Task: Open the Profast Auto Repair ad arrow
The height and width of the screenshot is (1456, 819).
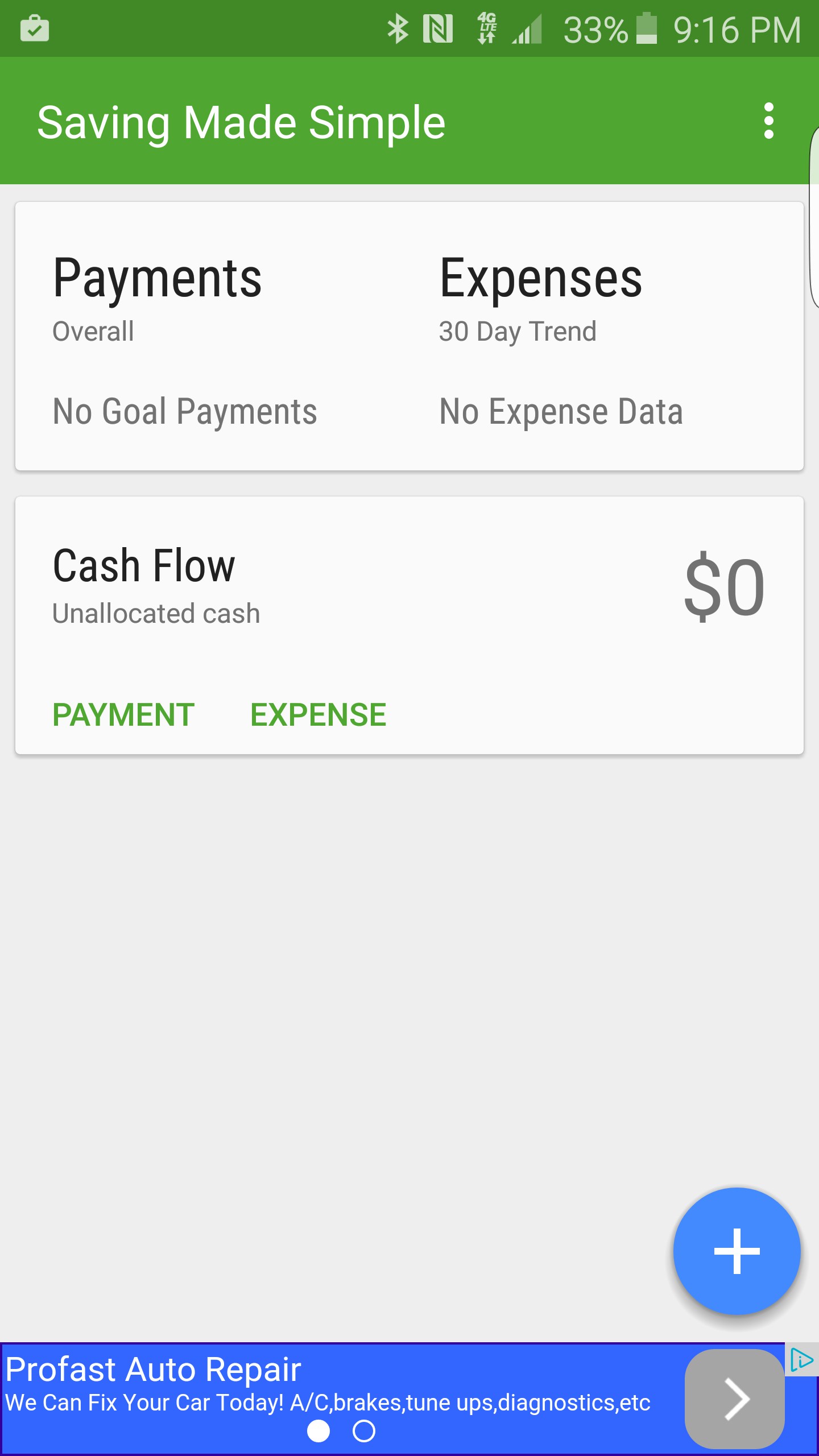Action: pos(734,1399)
